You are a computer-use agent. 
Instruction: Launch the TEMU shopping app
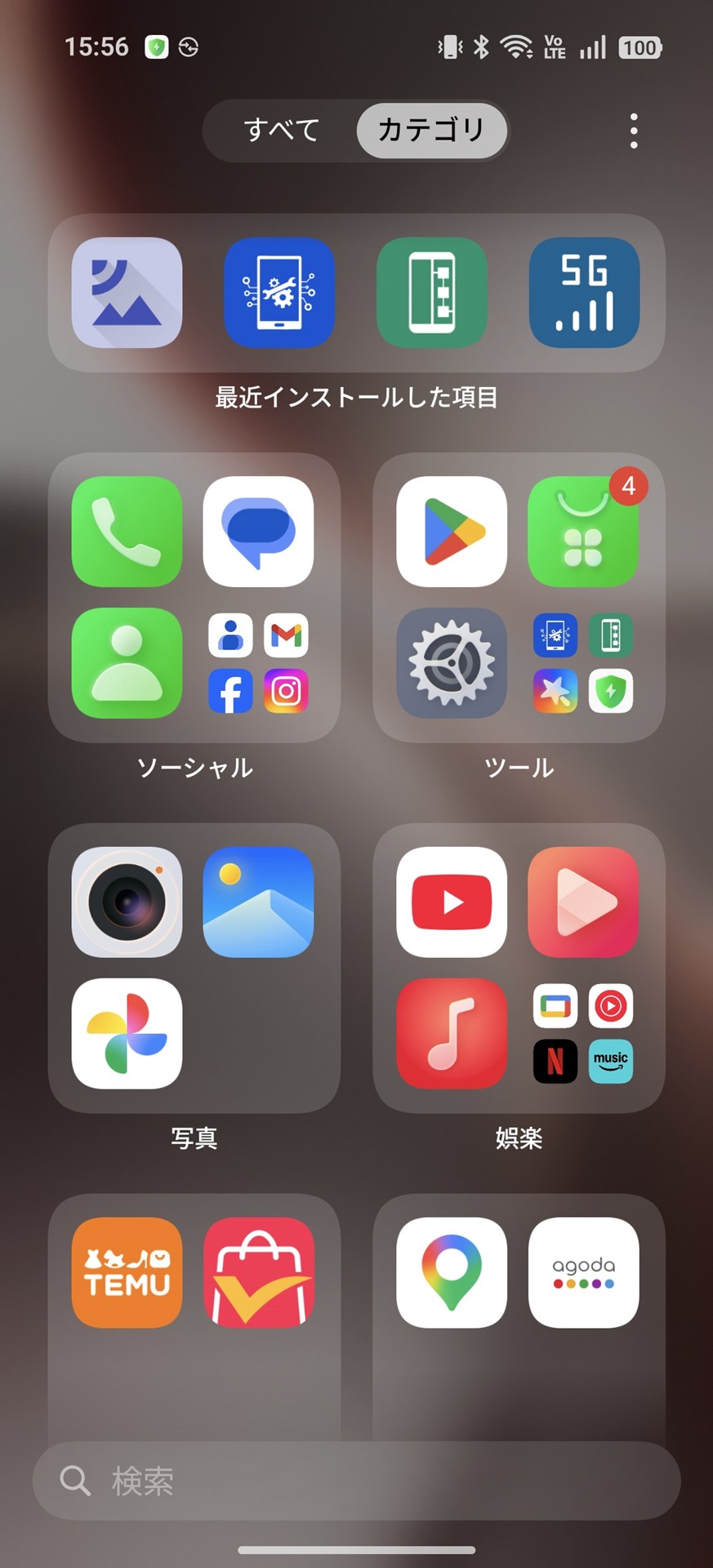(x=126, y=1272)
